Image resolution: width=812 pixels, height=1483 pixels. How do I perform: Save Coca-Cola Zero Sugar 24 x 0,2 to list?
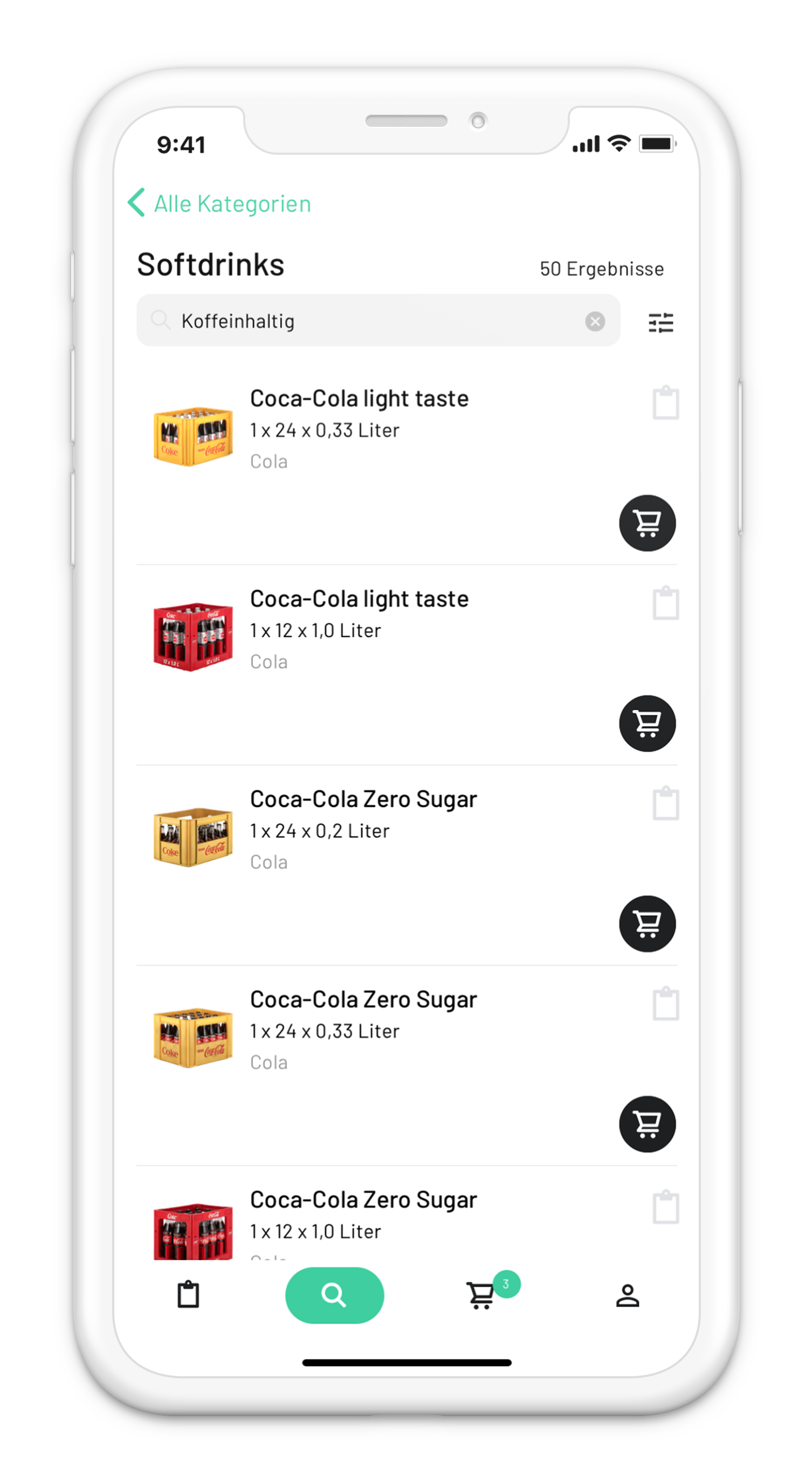665,804
